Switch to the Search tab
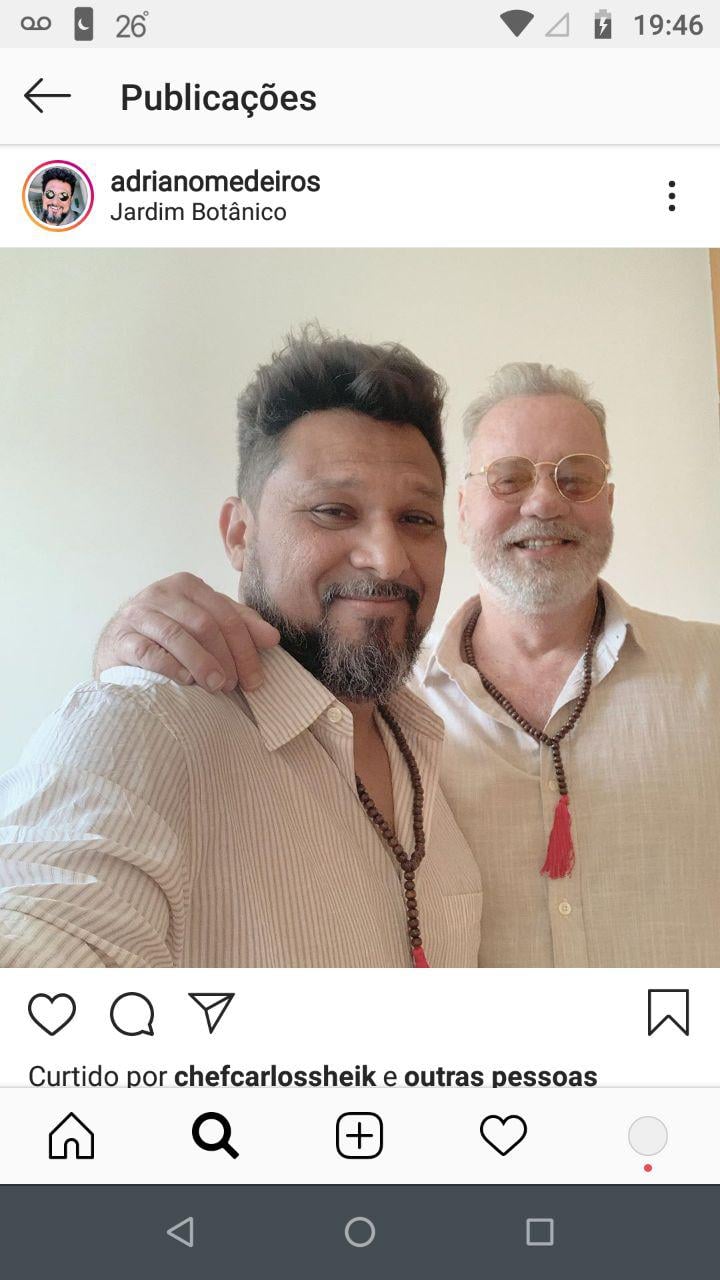Screen dimensions: 720x1280 (x=215, y=1136)
